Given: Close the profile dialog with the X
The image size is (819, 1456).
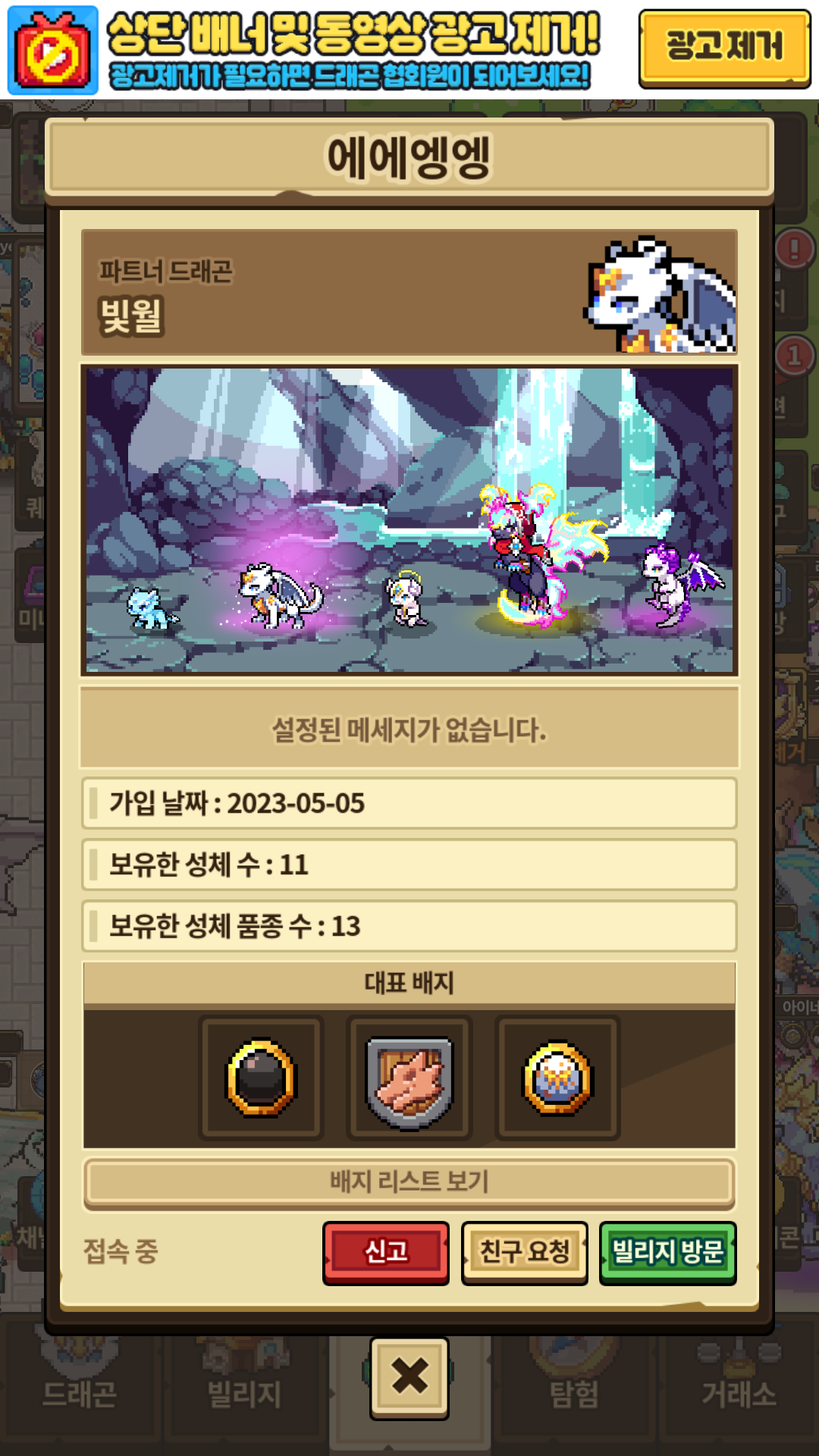Looking at the screenshot, I should 409,1376.
